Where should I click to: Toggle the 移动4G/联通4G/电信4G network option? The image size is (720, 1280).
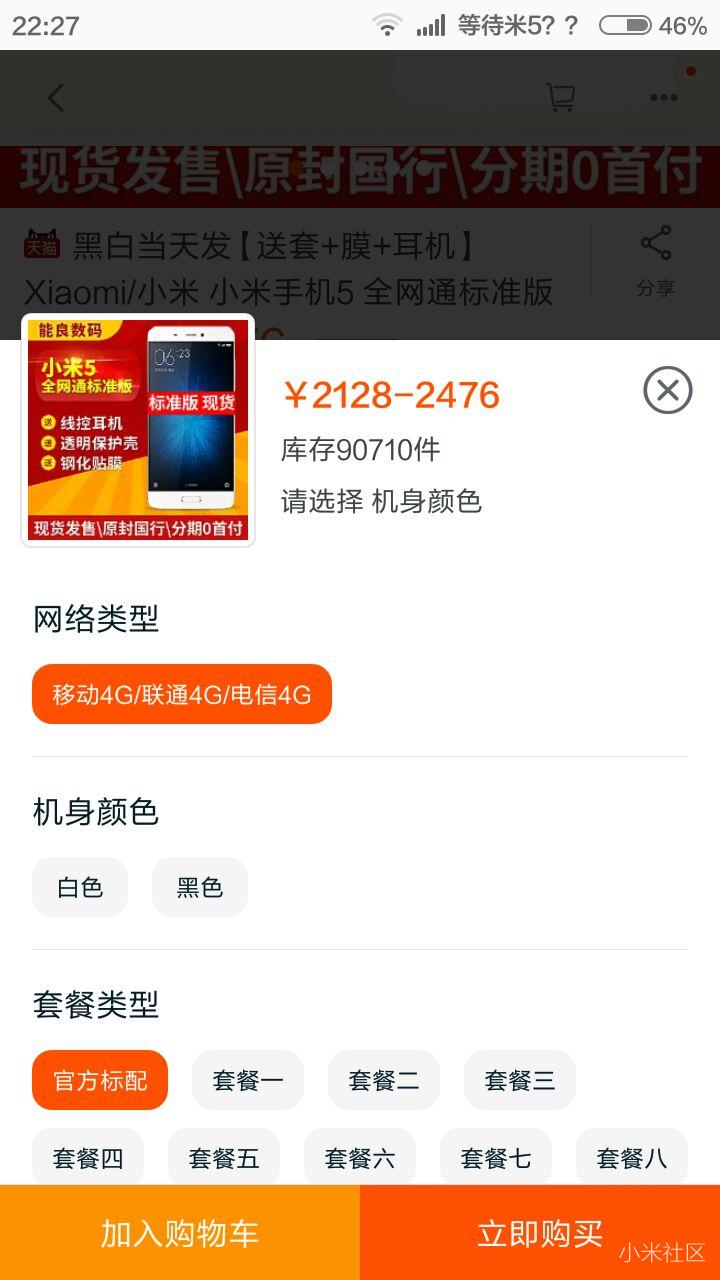tap(181, 693)
